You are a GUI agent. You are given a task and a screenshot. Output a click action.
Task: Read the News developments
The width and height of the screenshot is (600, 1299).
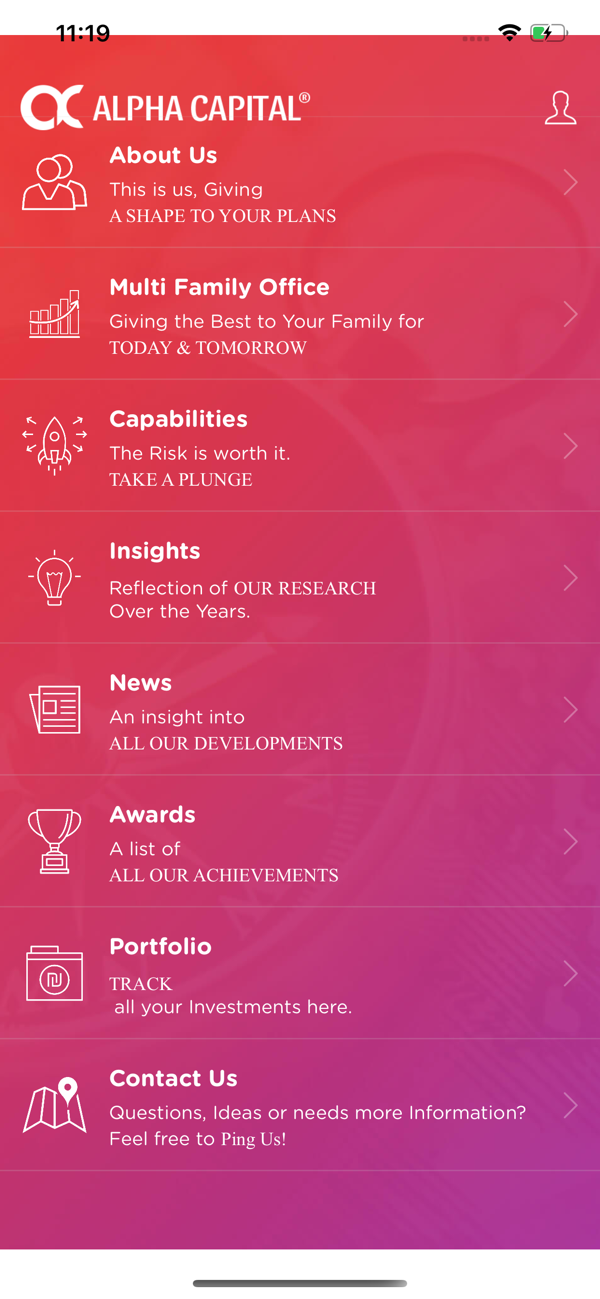[300, 711]
